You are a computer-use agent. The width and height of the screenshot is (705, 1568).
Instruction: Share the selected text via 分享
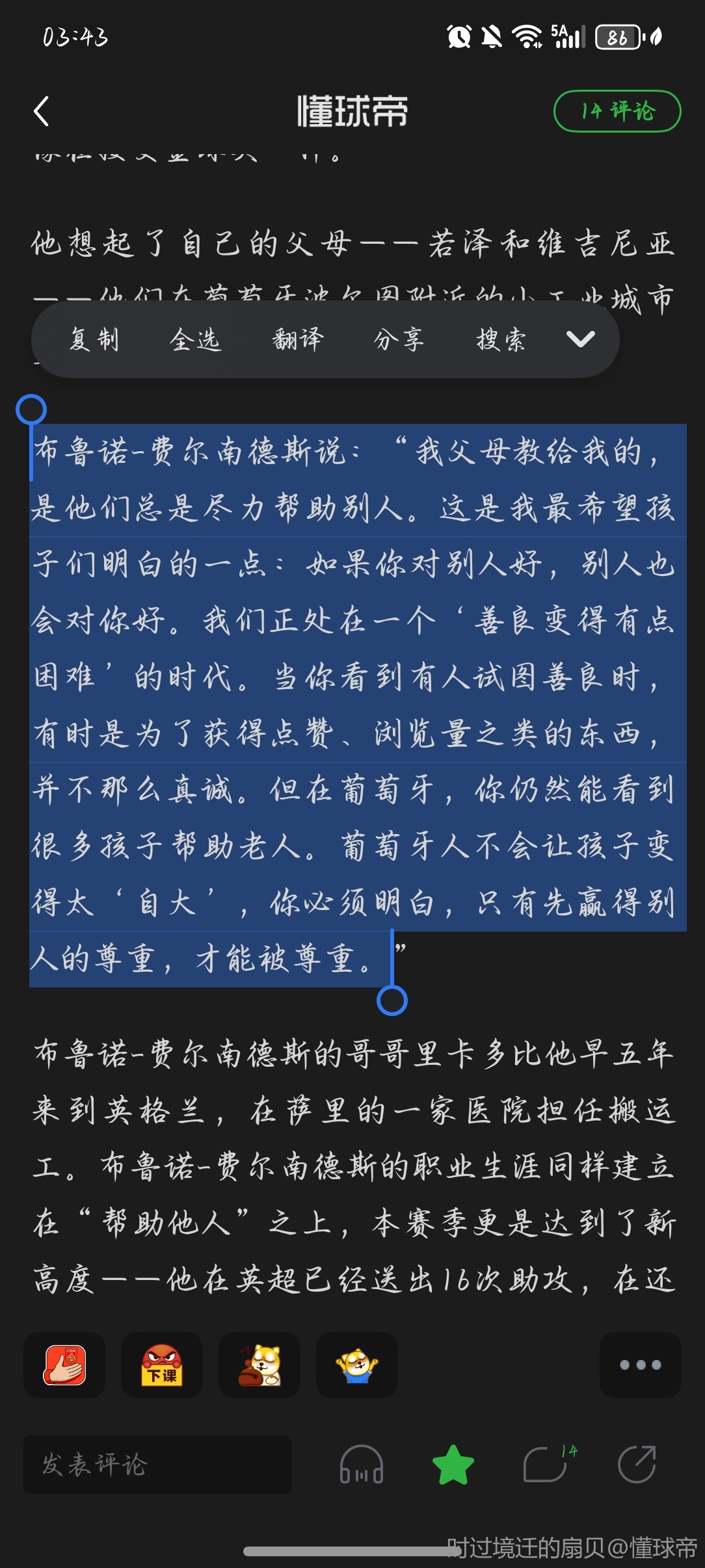point(398,339)
